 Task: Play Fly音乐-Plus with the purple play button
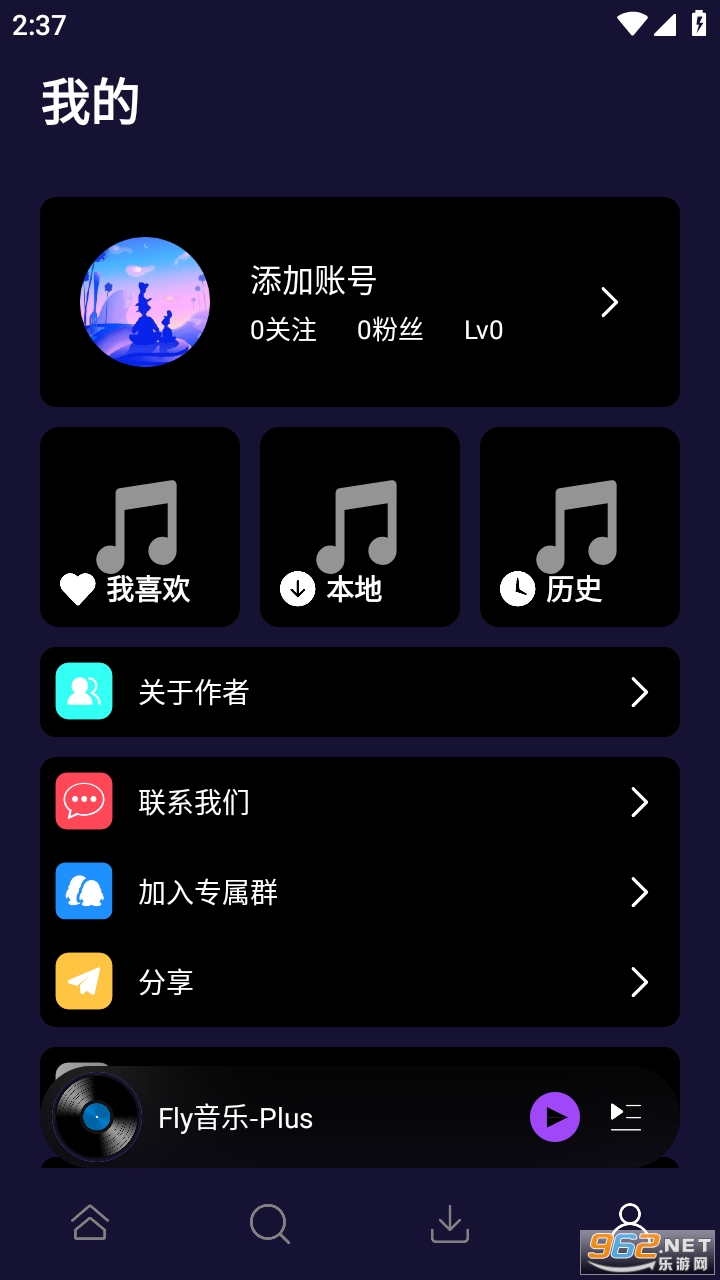pyautogui.click(x=555, y=1117)
